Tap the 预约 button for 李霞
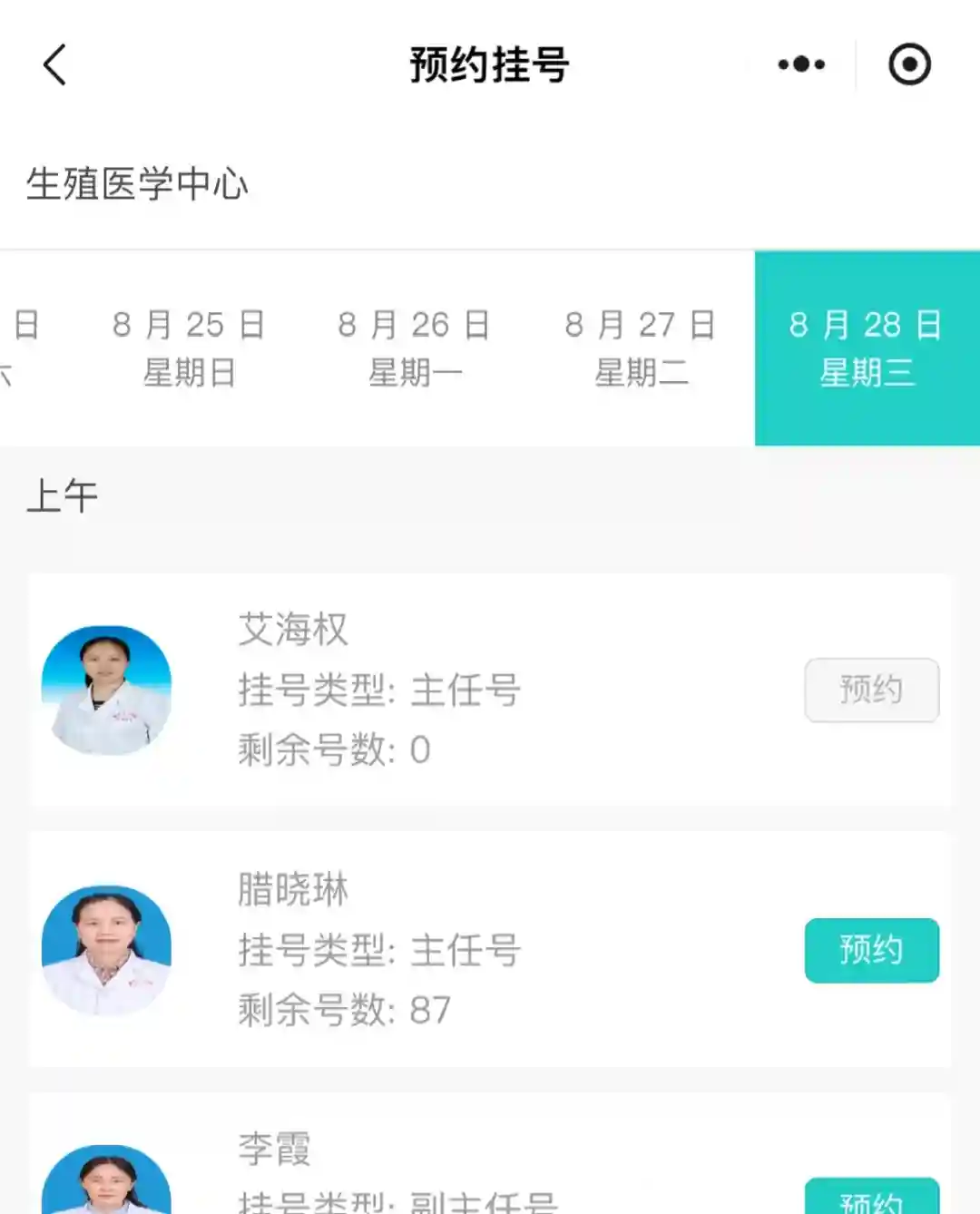 tap(871, 1198)
